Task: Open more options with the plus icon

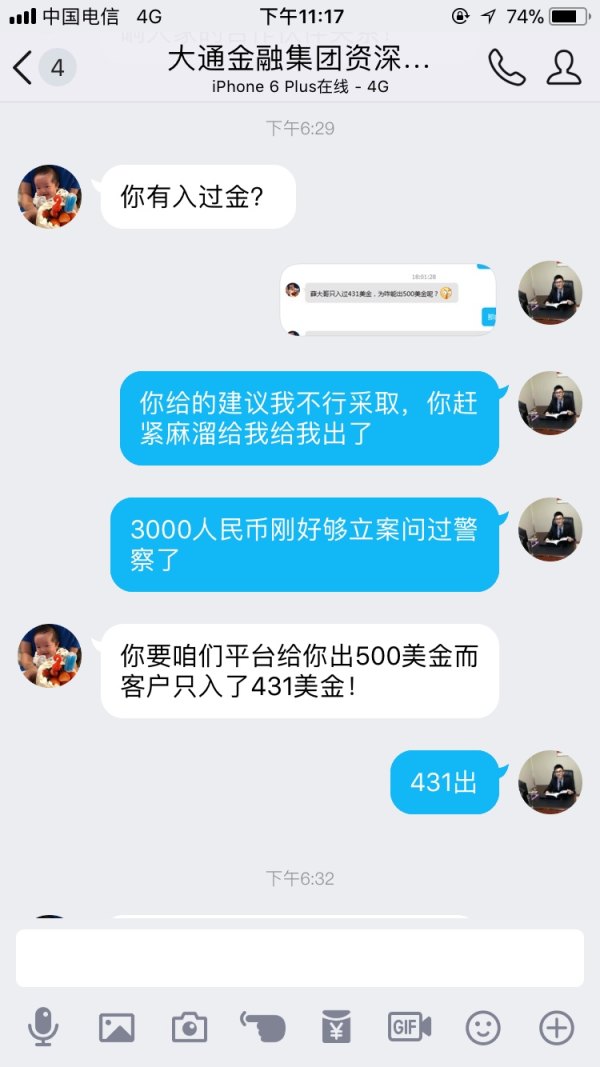Action: (x=556, y=1027)
